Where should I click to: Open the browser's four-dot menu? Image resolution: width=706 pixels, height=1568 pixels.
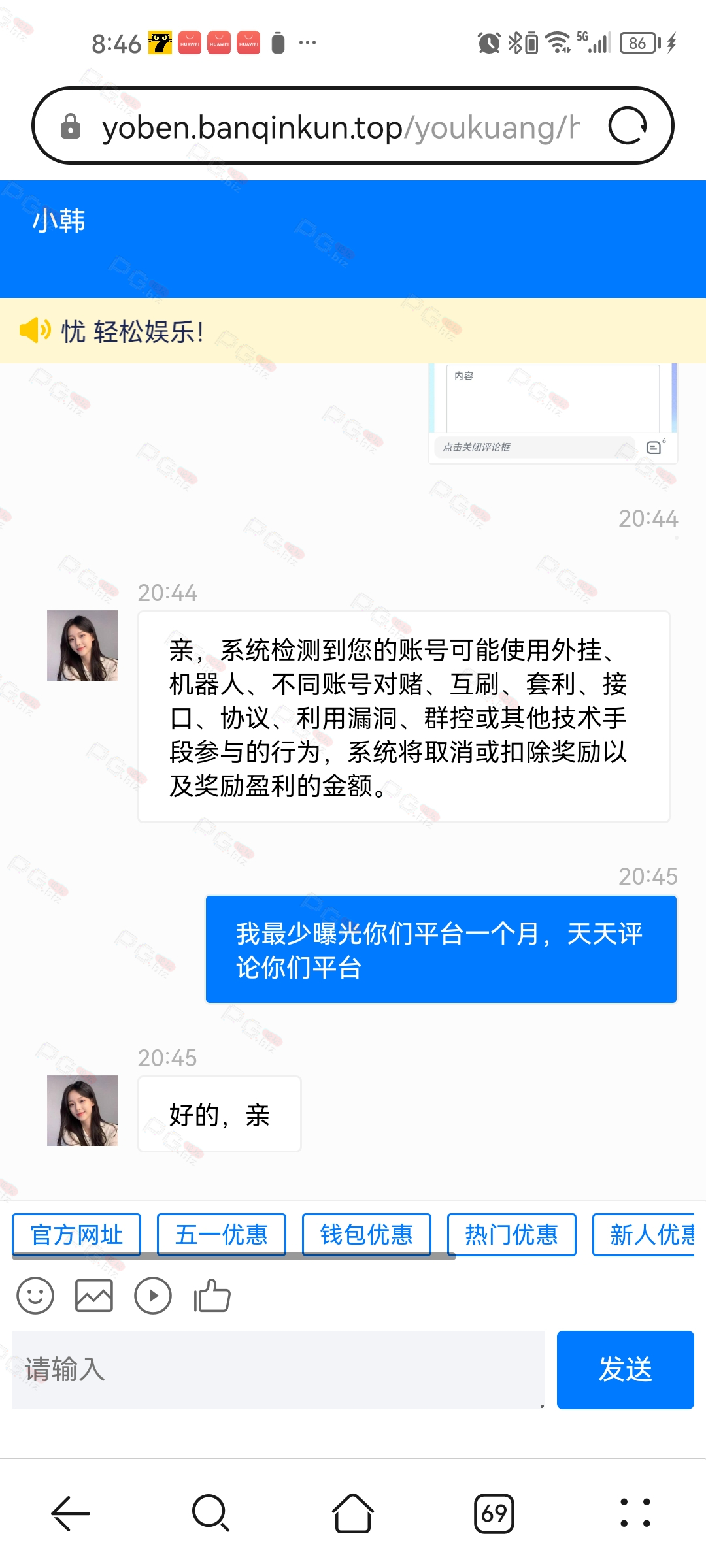[635, 1513]
